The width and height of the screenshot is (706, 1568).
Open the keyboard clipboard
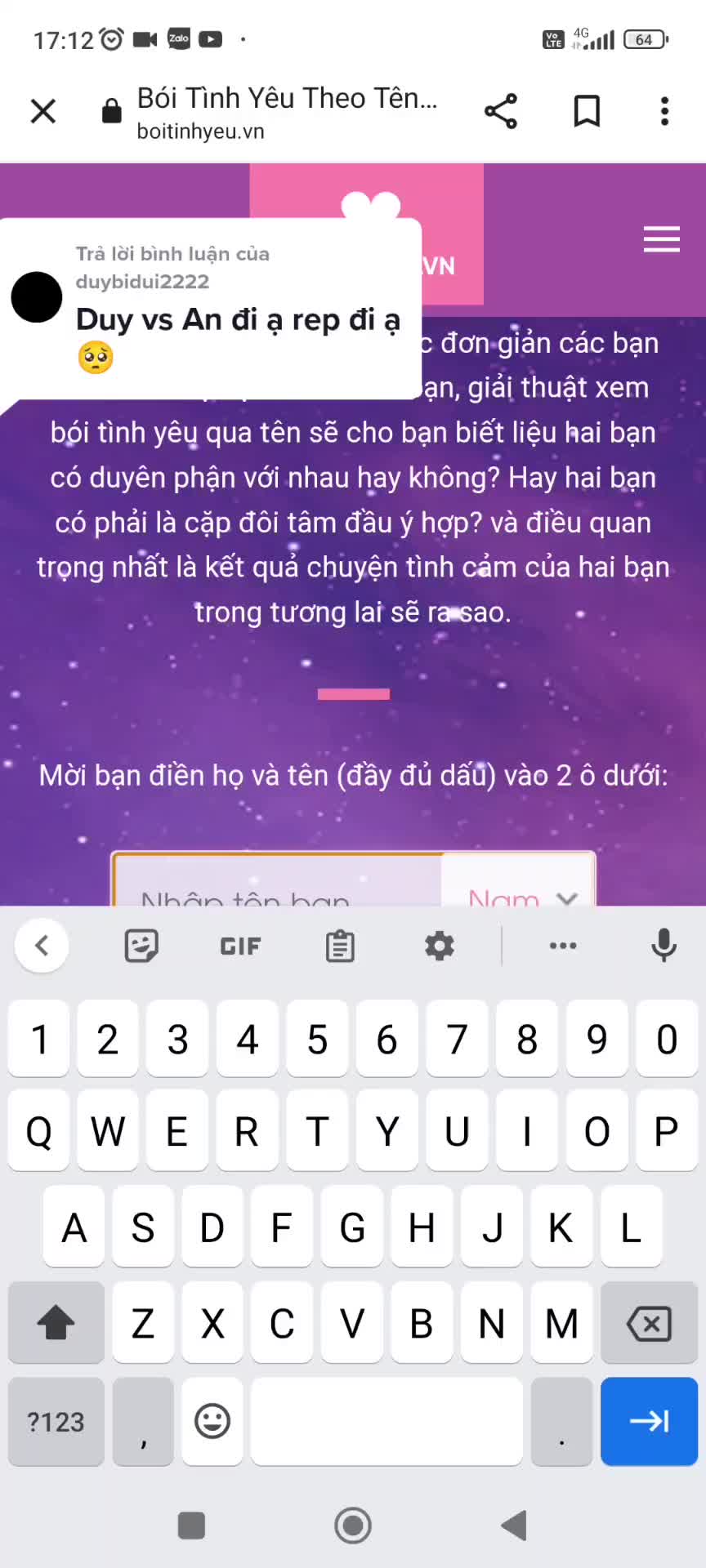point(340,946)
